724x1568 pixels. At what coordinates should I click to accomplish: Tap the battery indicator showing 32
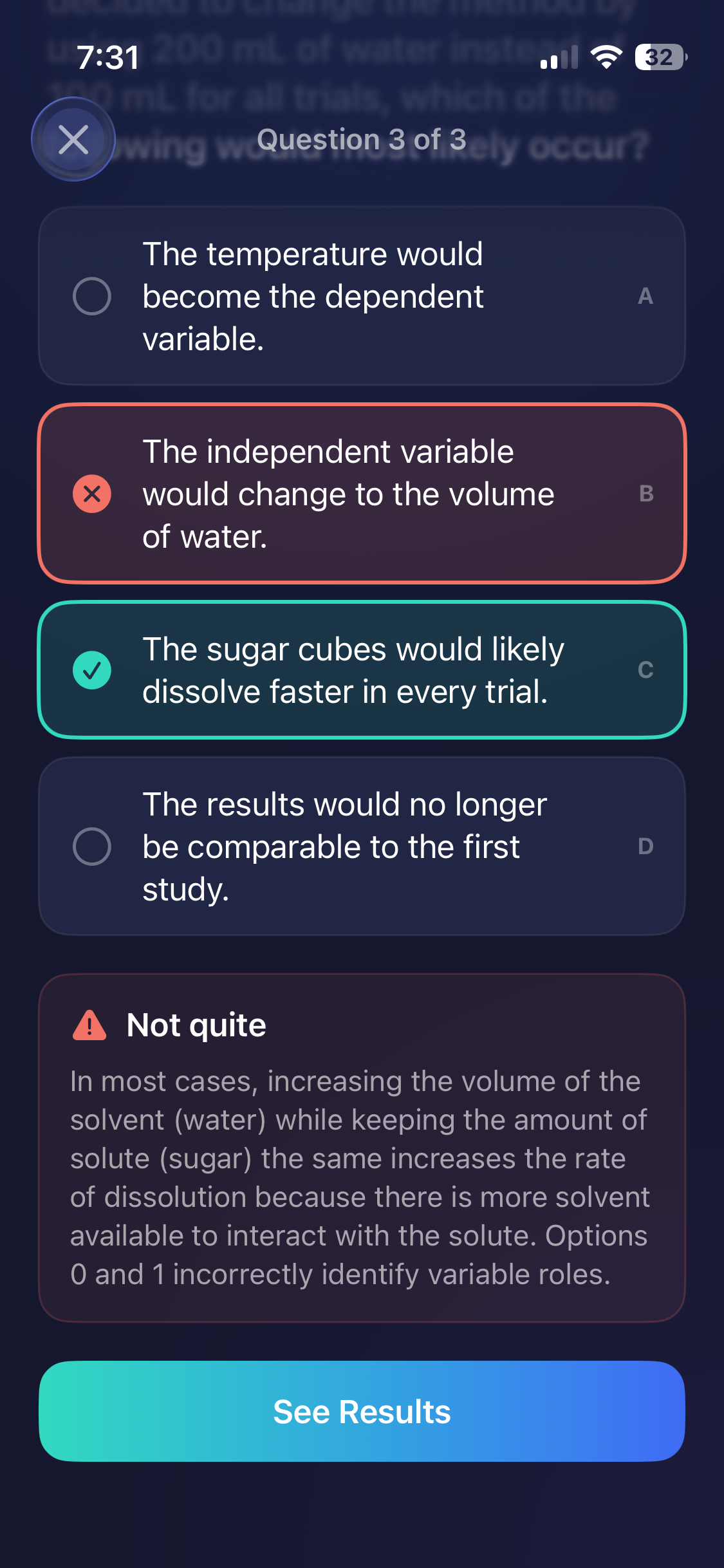[658, 59]
